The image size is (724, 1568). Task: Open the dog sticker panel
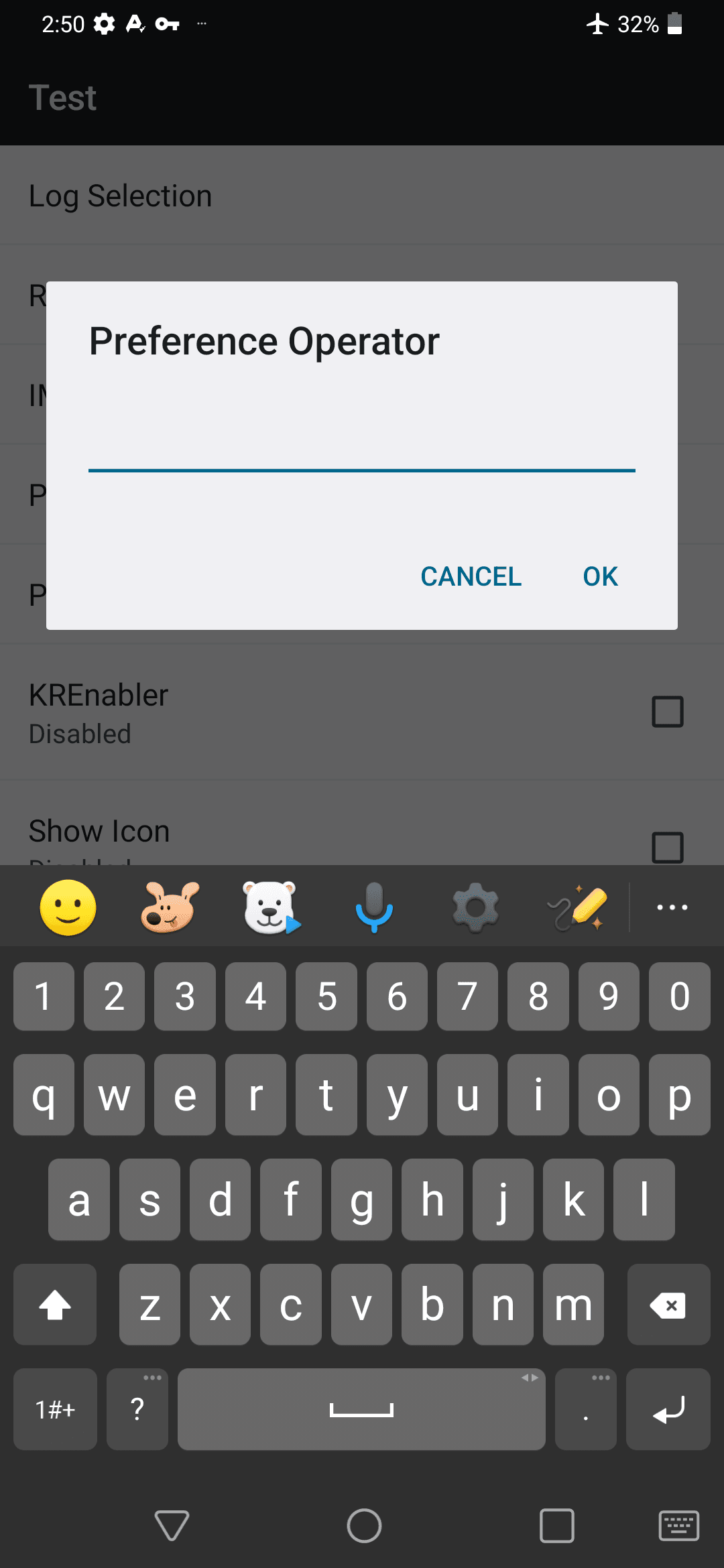170,908
